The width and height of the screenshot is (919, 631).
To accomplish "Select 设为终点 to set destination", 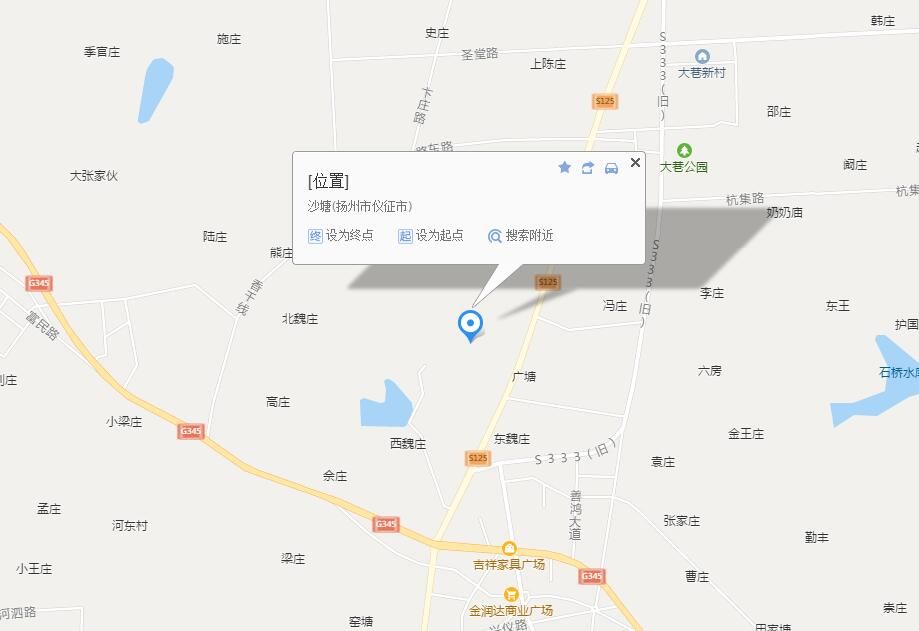I will (x=341, y=236).
